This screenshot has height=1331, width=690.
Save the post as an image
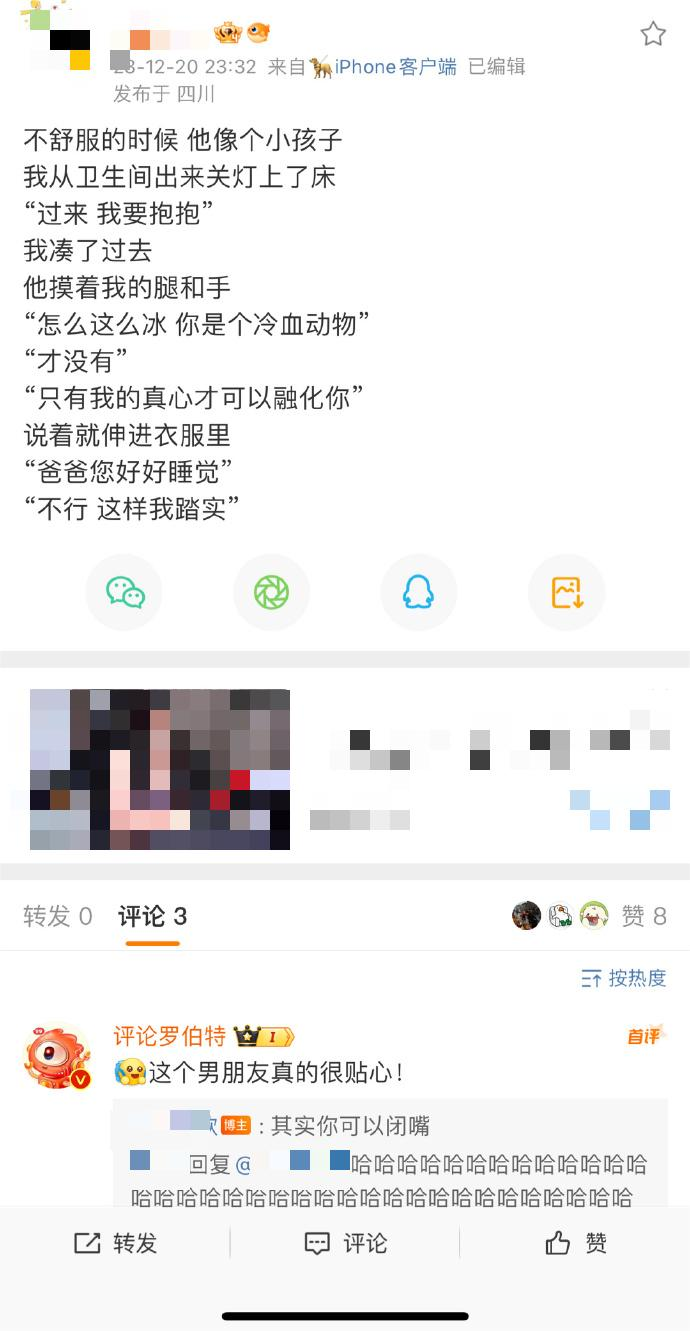pos(566,592)
